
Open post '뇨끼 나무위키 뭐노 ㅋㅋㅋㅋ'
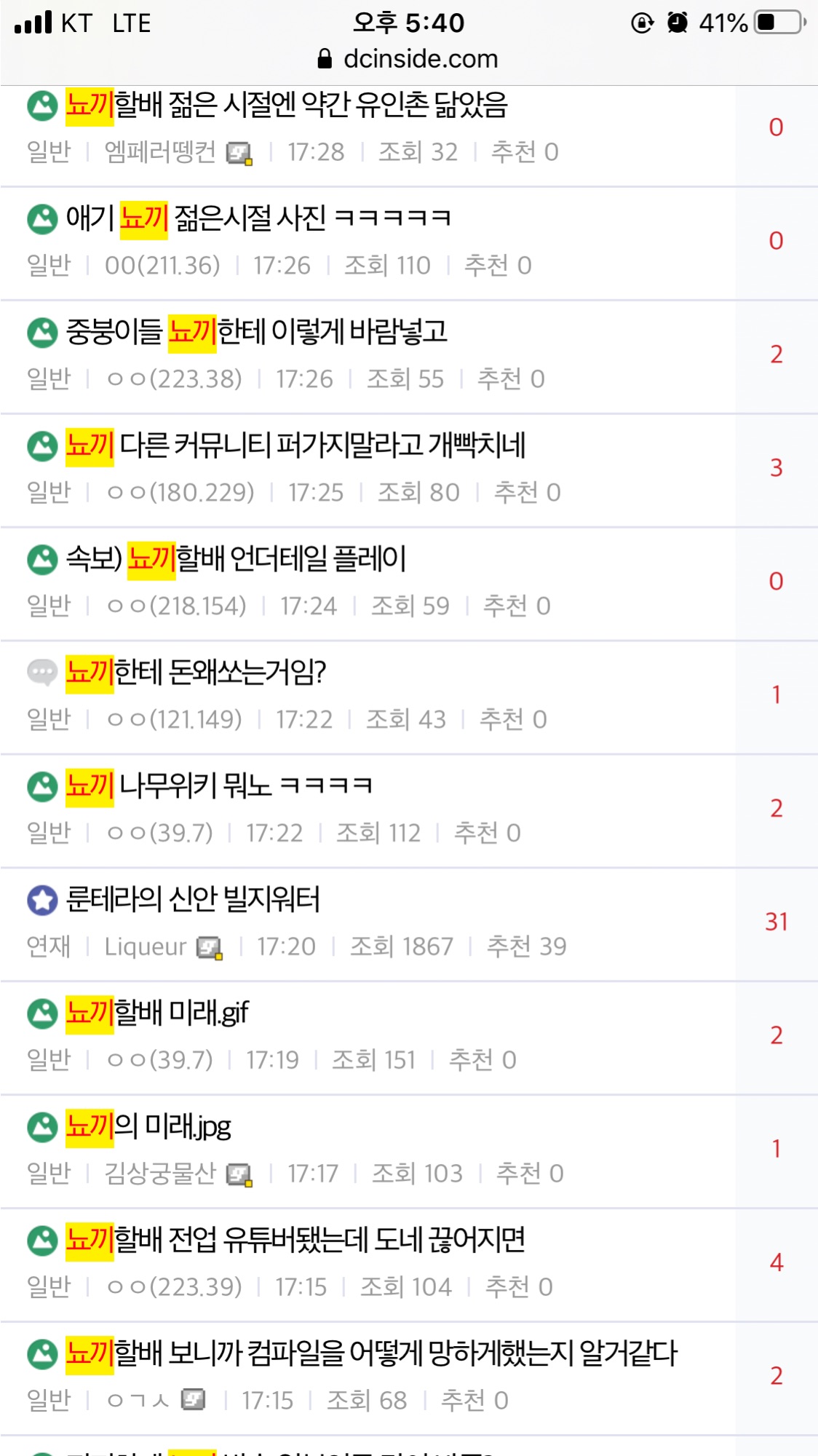pyautogui.click(x=218, y=786)
